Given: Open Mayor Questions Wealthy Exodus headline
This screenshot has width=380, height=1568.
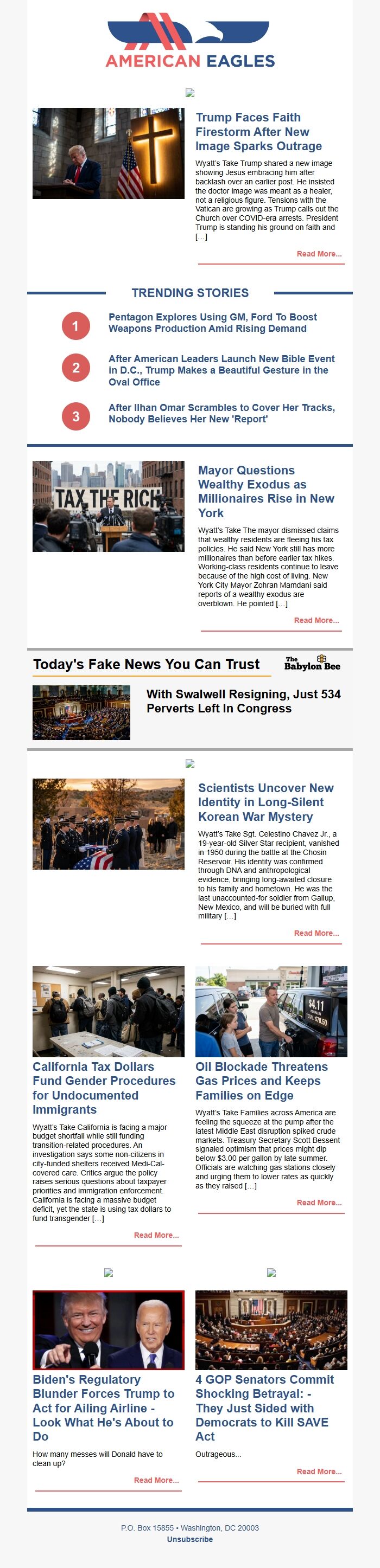Looking at the screenshot, I should coord(265,491).
